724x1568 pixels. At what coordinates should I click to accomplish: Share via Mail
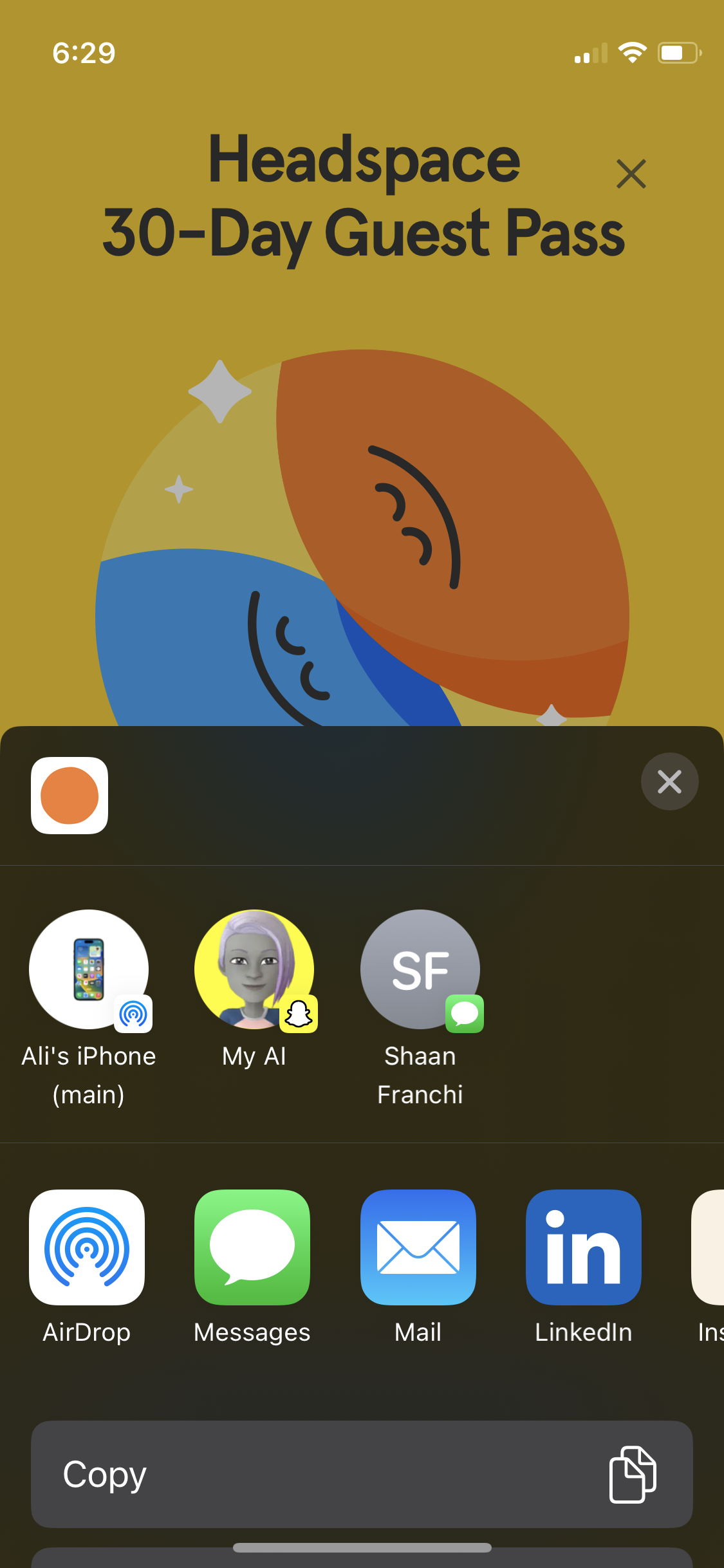coord(418,1247)
